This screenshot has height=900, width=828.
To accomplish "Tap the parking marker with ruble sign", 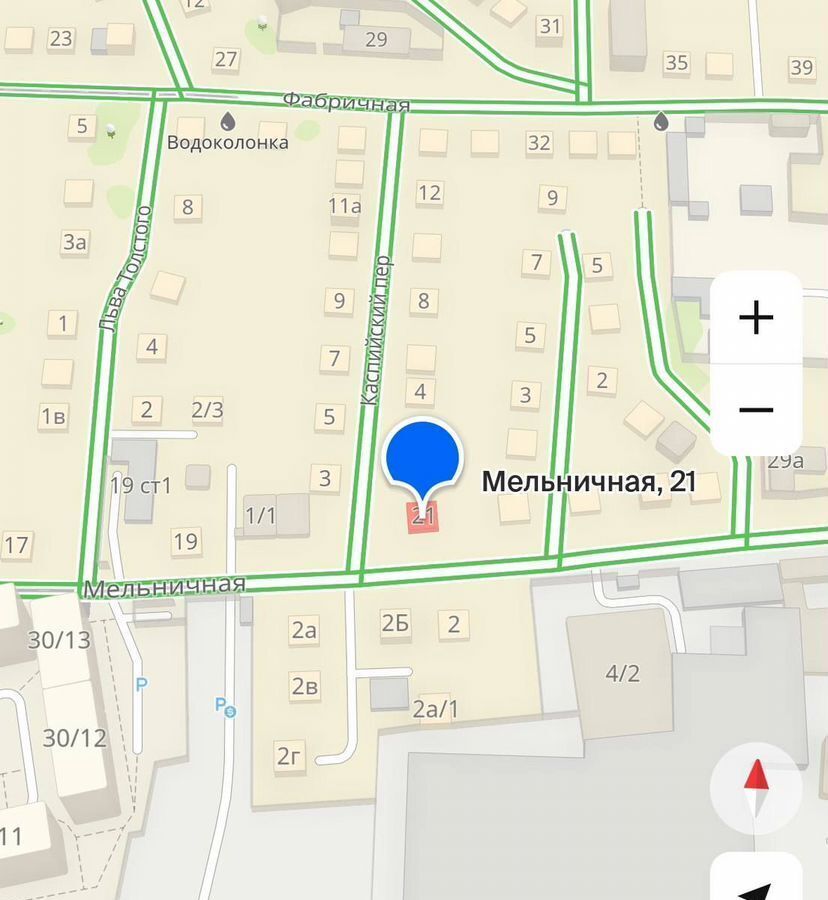I will [225, 706].
